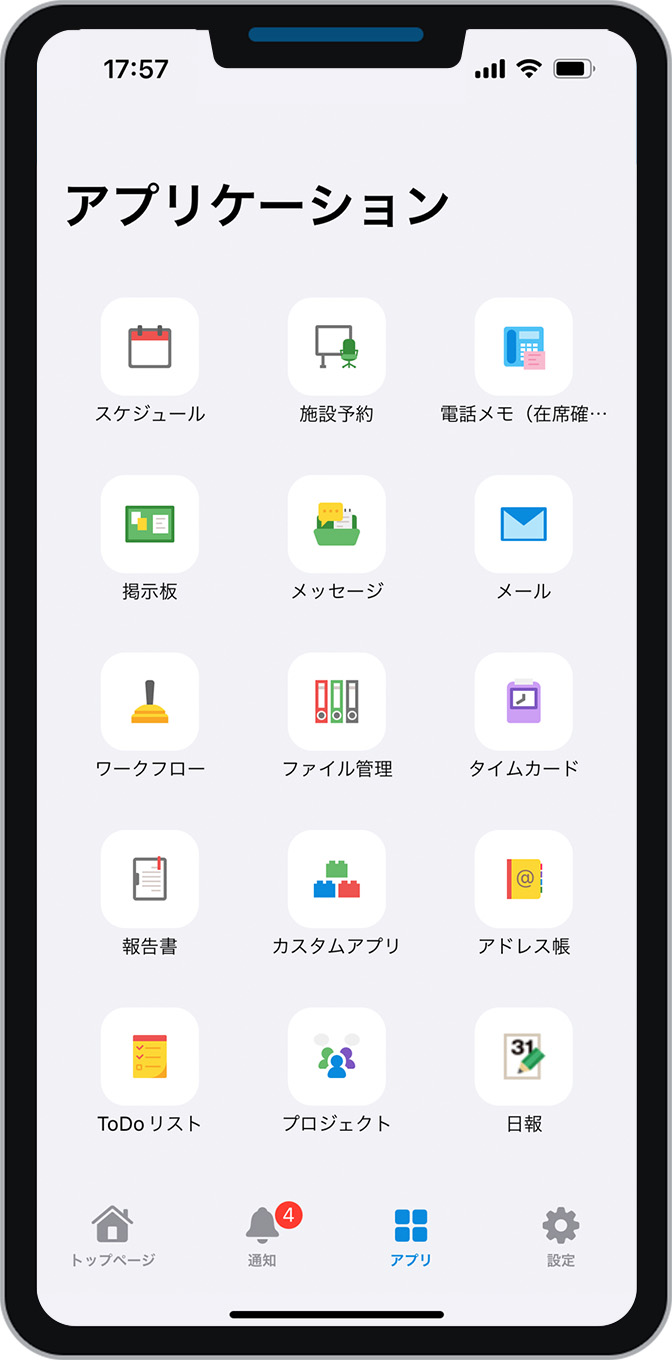Screen dimensions: 672x1360
Task: Launch the 電話メモ app
Action: coord(524,347)
